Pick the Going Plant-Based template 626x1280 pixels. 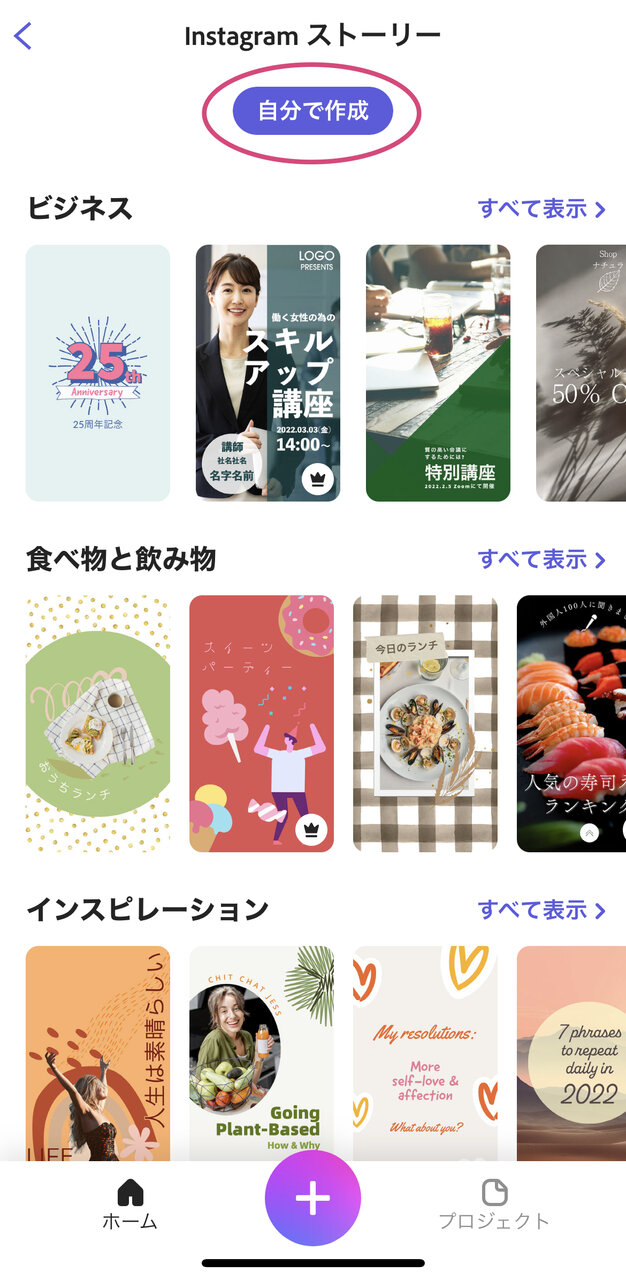coord(262,1053)
